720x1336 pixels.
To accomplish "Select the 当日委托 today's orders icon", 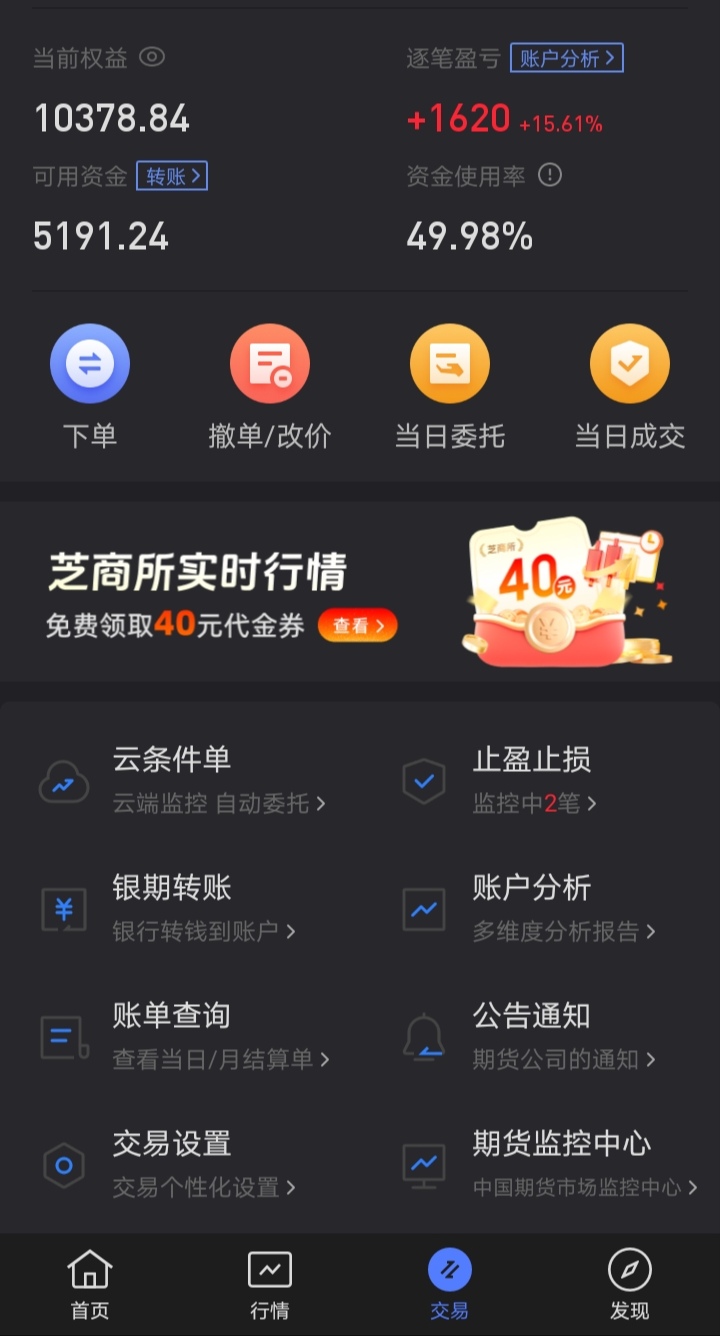I will [450, 363].
